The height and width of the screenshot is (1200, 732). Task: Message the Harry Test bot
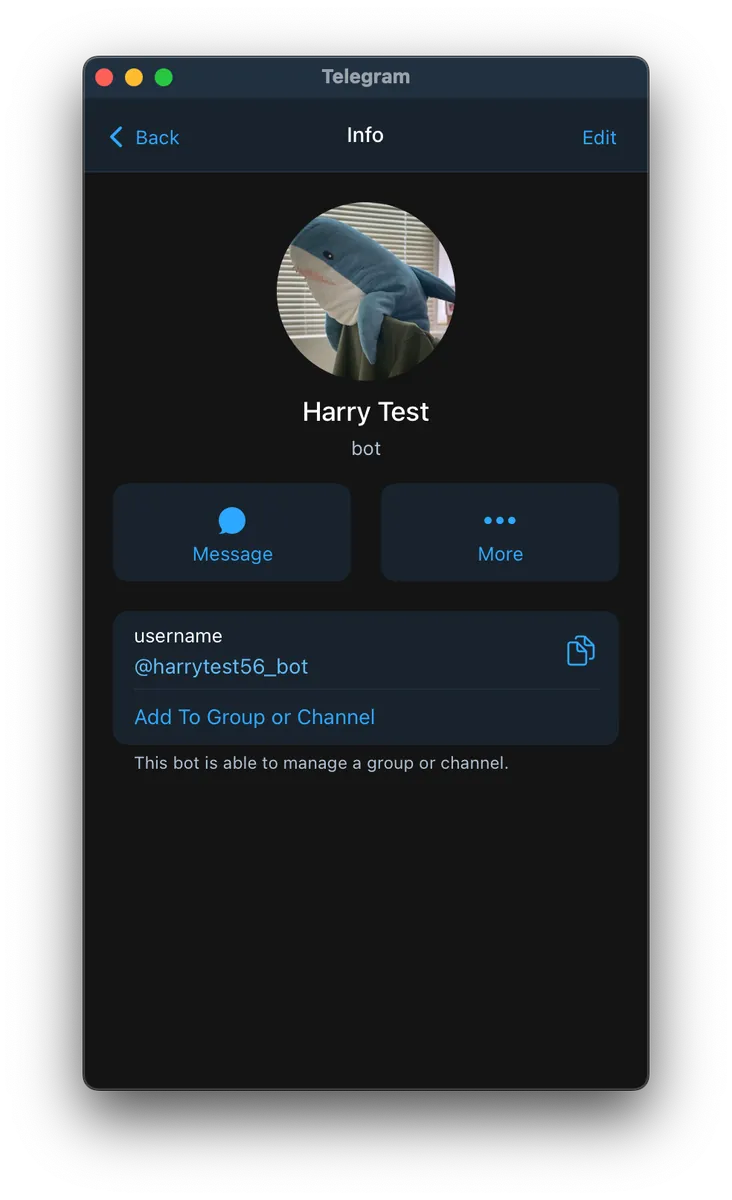pyautogui.click(x=232, y=533)
